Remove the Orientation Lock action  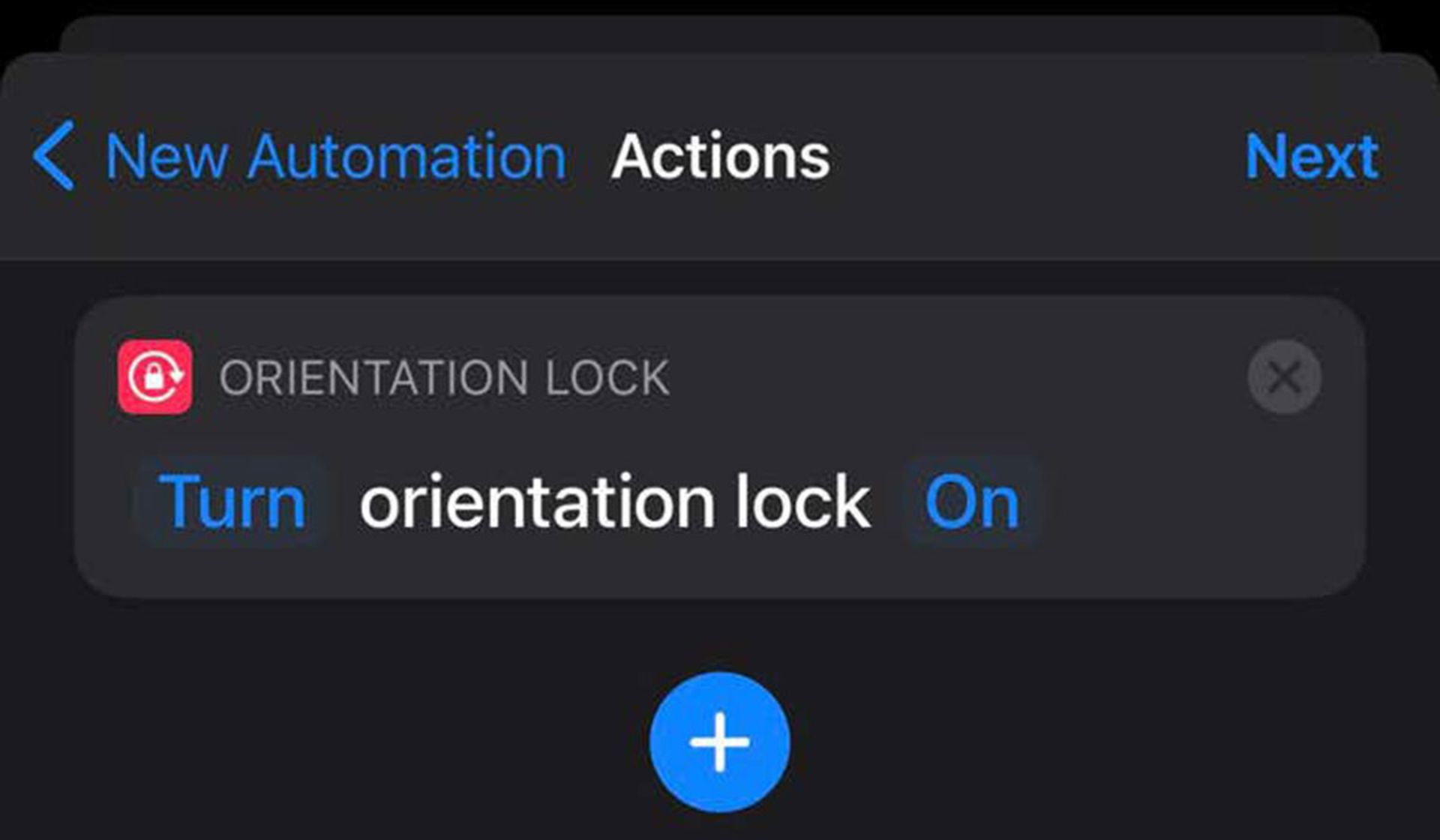point(1283,377)
